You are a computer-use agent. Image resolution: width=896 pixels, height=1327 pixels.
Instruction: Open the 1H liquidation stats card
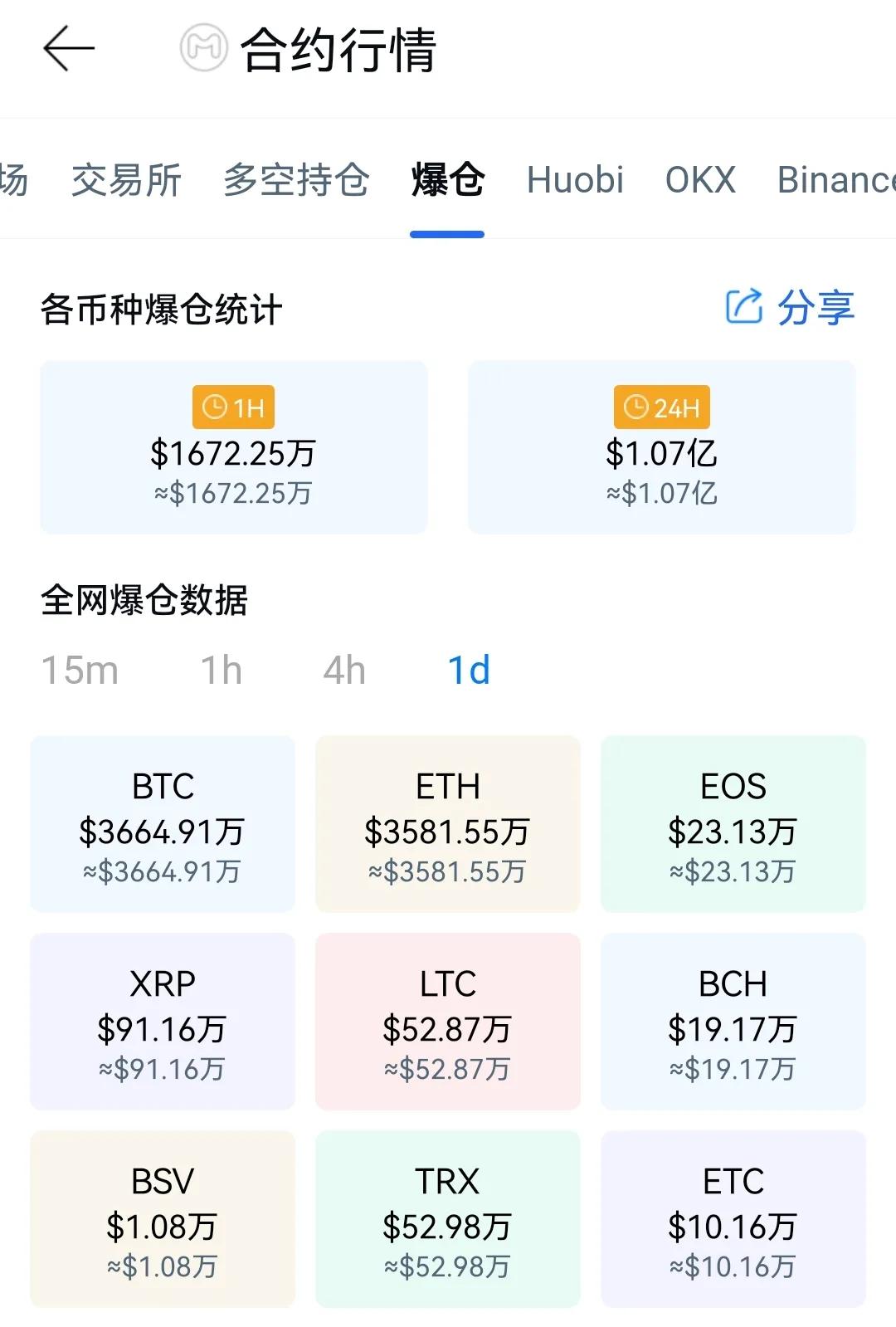233,446
